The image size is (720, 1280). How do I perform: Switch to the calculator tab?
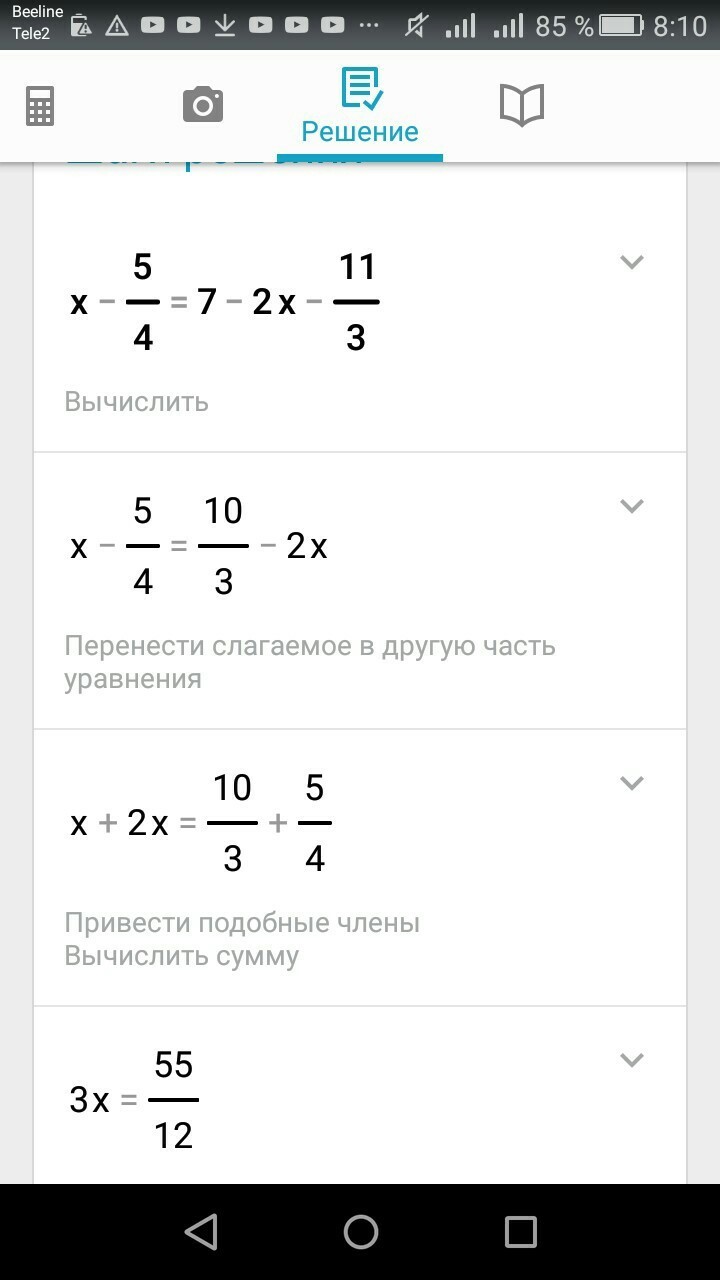40,105
